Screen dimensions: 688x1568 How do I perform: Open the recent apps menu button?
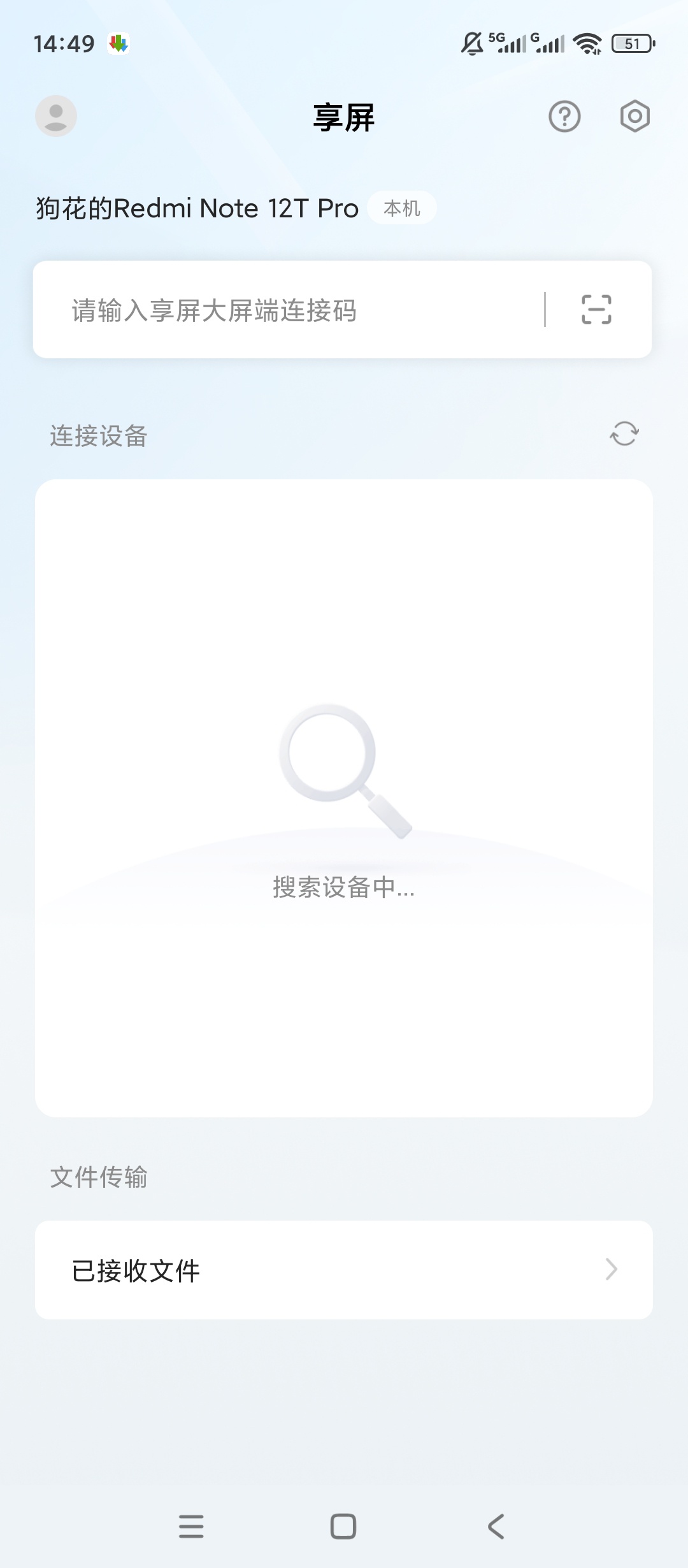191,1527
